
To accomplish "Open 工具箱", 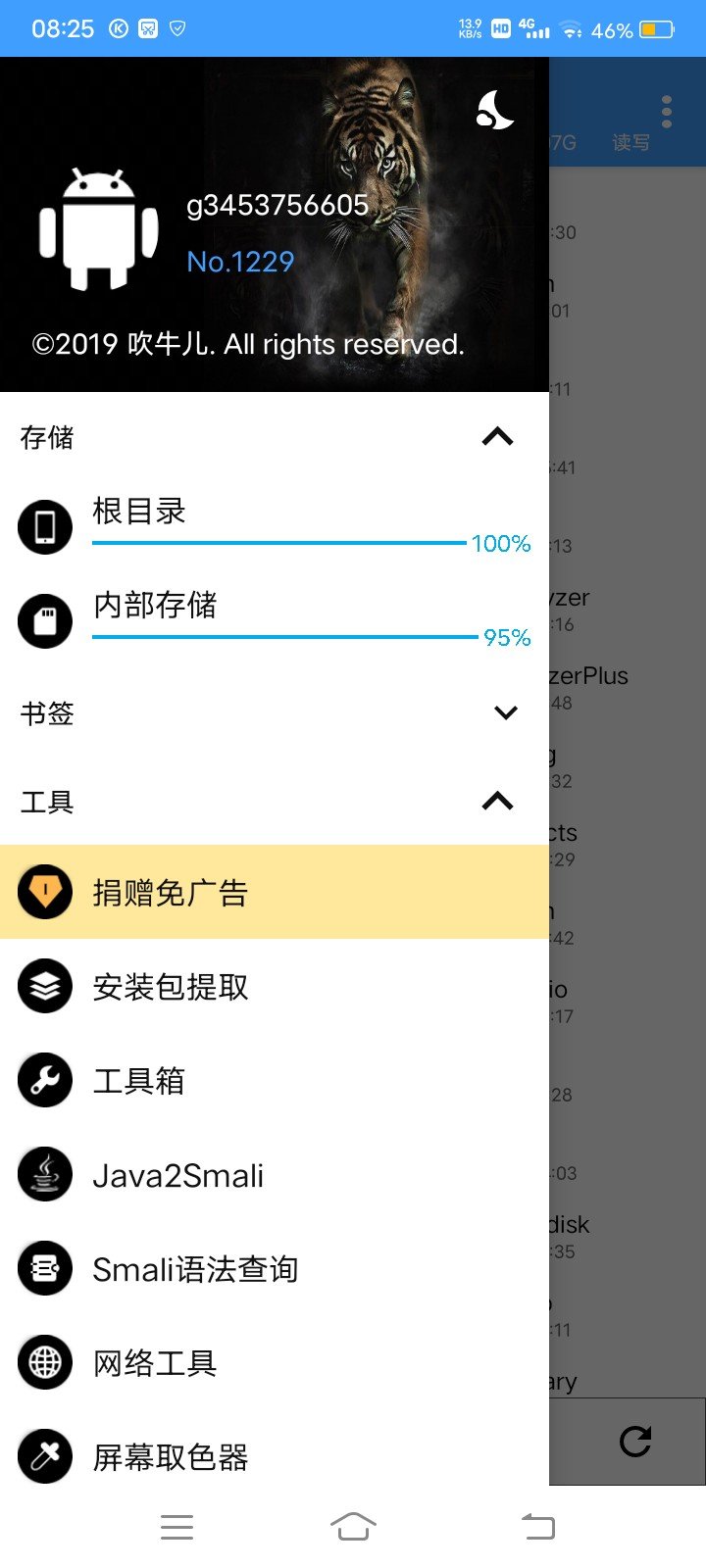I will (275, 1080).
